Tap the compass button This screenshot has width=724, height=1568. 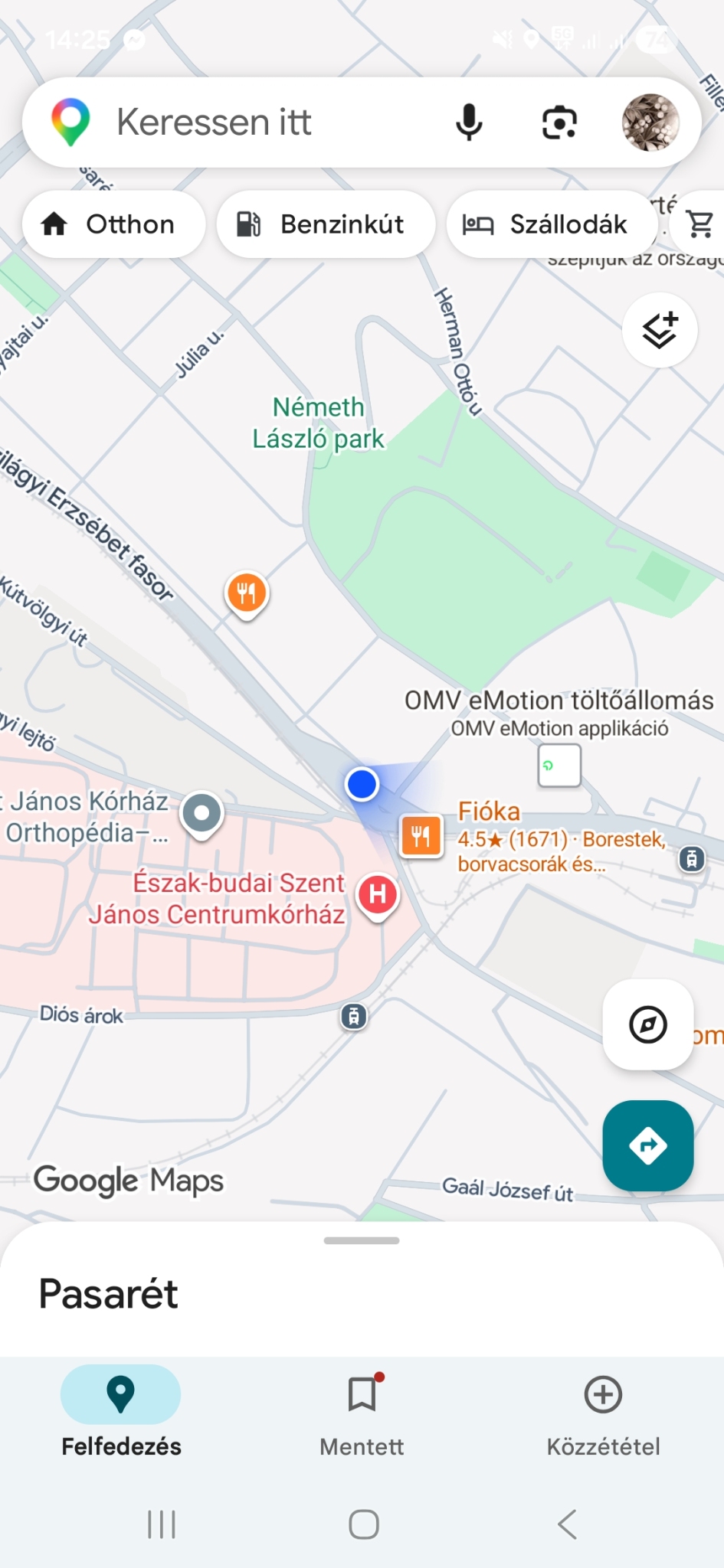pyautogui.click(x=648, y=1024)
